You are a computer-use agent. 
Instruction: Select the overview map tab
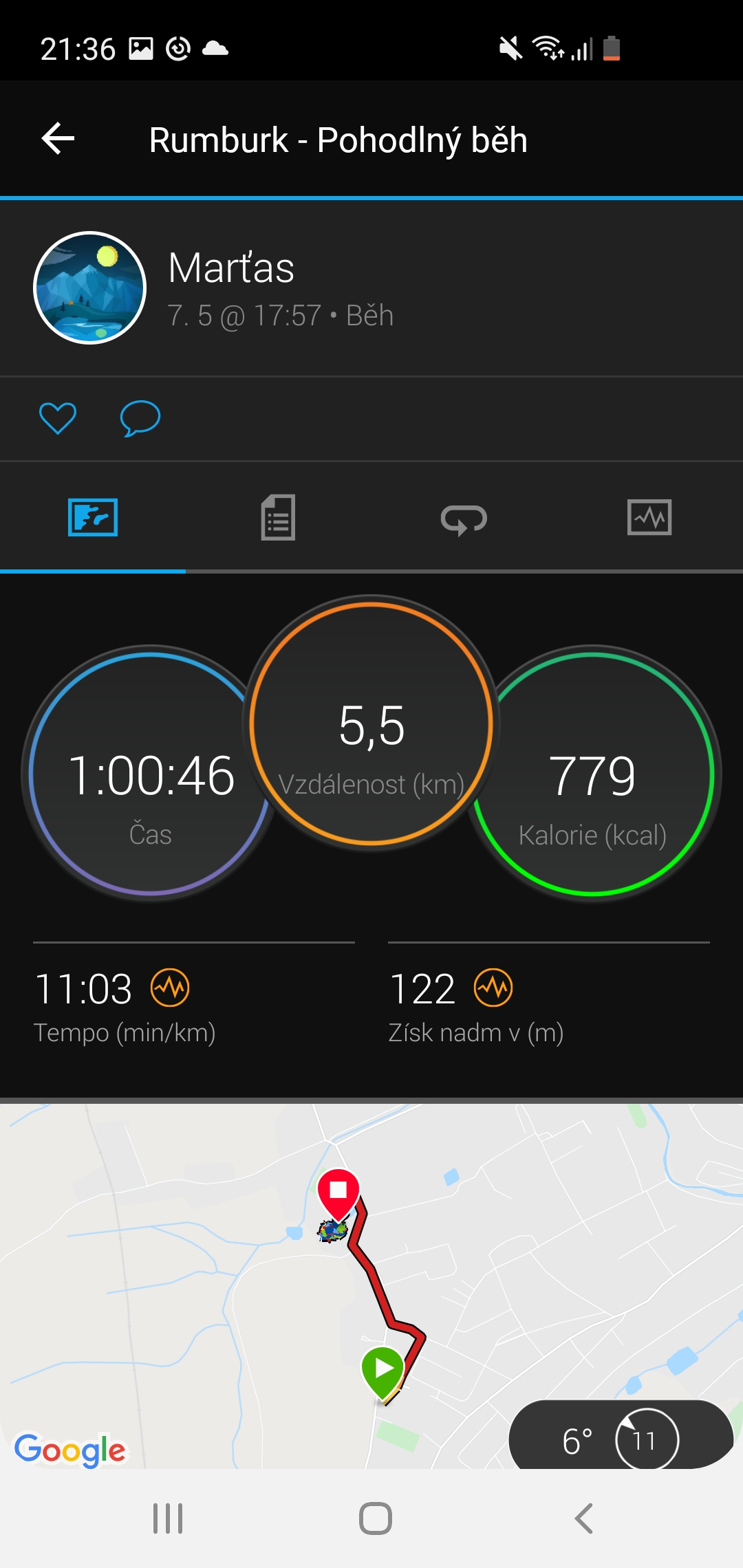coord(93,517)
